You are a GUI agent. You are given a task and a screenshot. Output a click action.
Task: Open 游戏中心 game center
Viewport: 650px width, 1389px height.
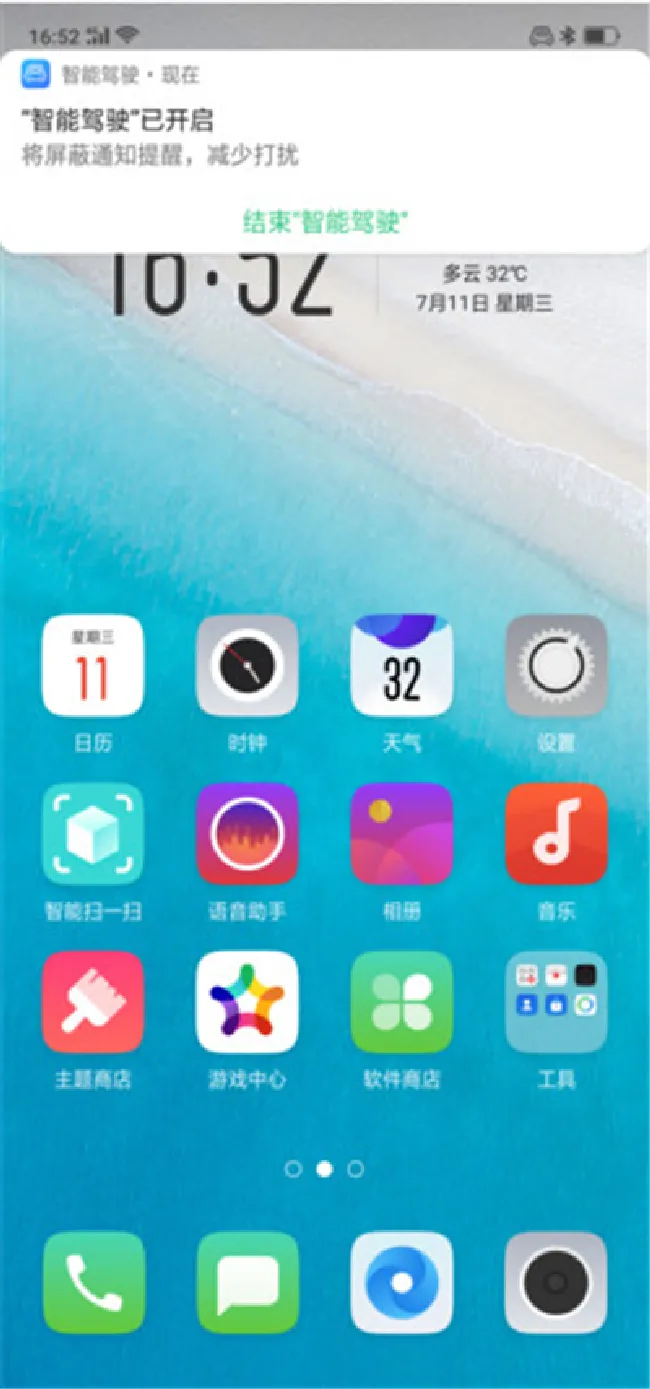(x=247, y=1002)
